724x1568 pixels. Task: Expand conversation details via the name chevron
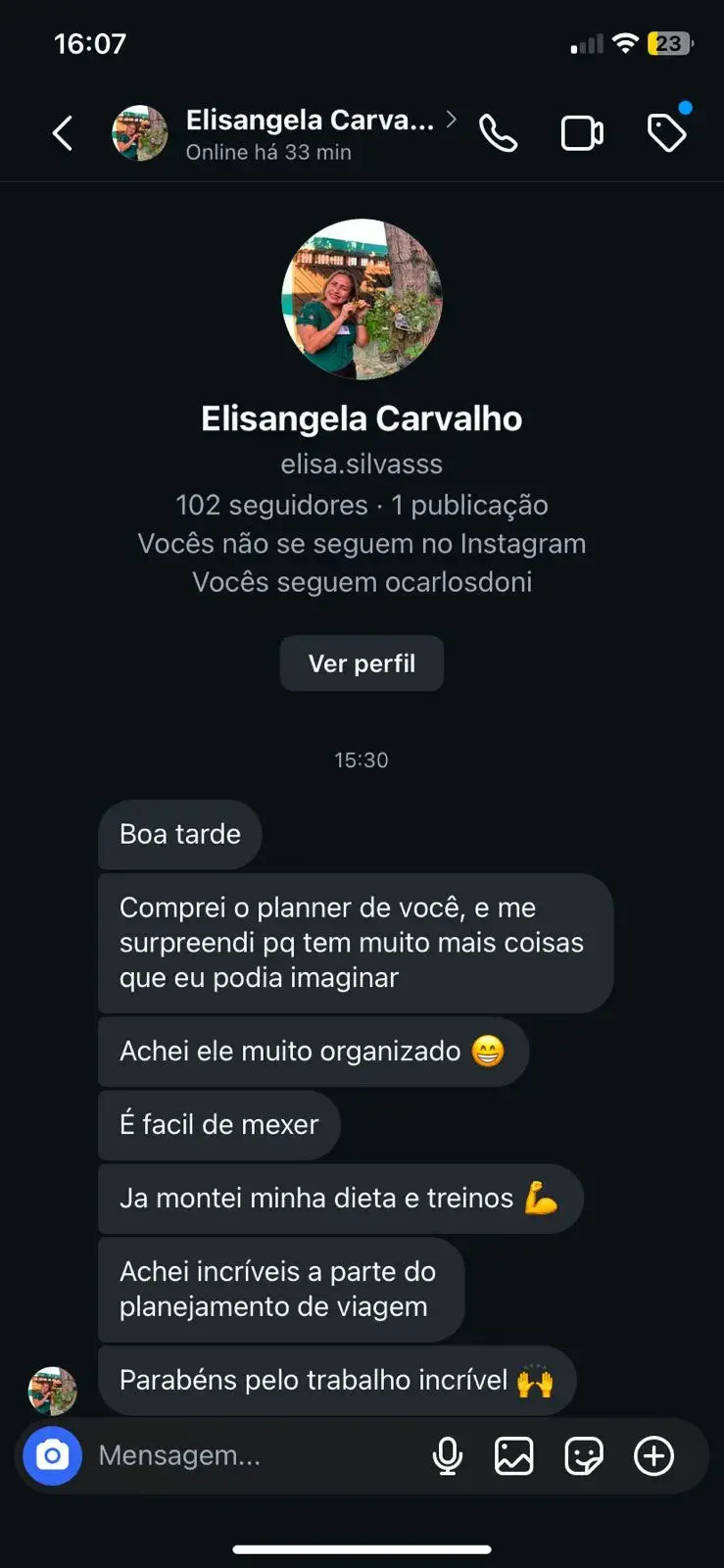click(x=451, y=120)
